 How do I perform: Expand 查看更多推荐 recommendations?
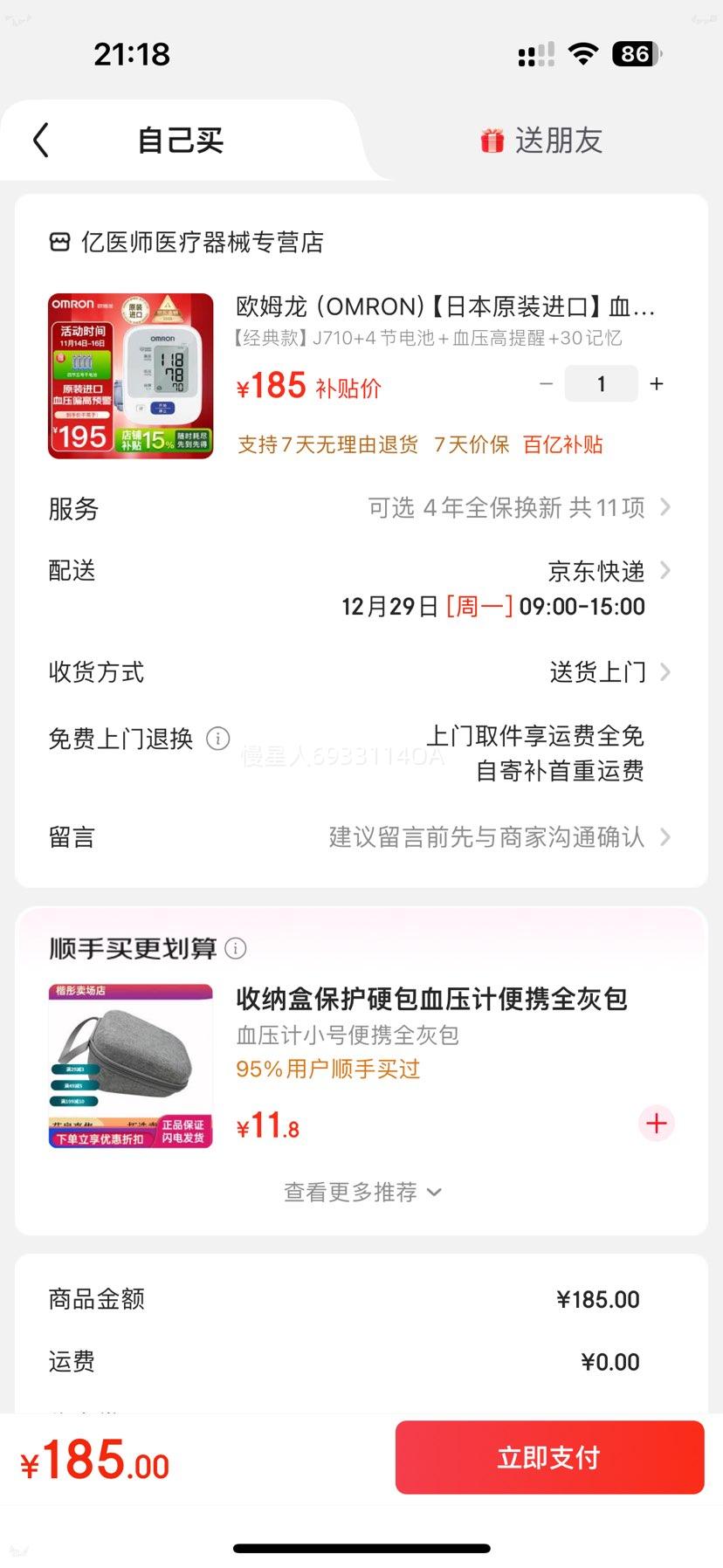(361, 1191)
